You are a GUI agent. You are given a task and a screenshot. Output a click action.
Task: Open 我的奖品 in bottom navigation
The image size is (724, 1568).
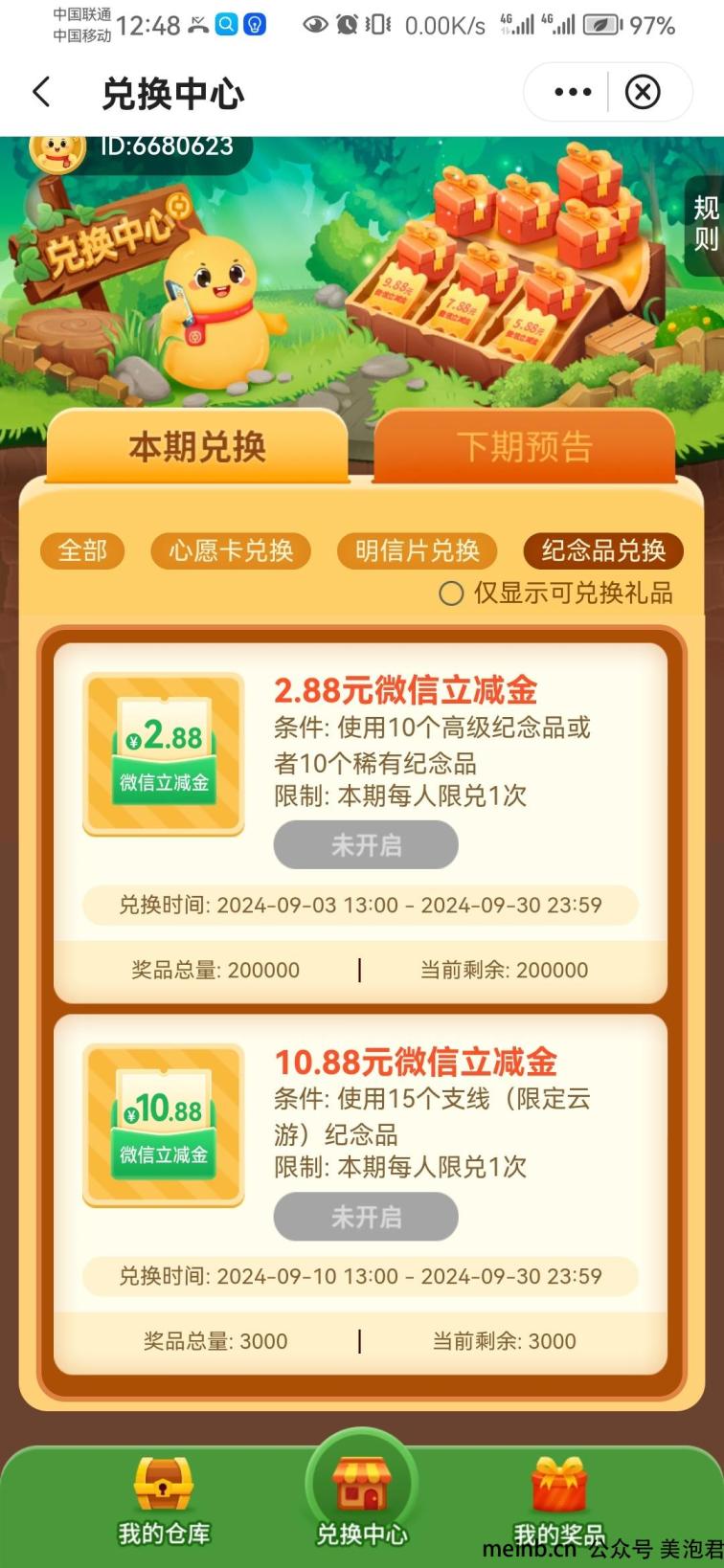tap(558, 1500)
